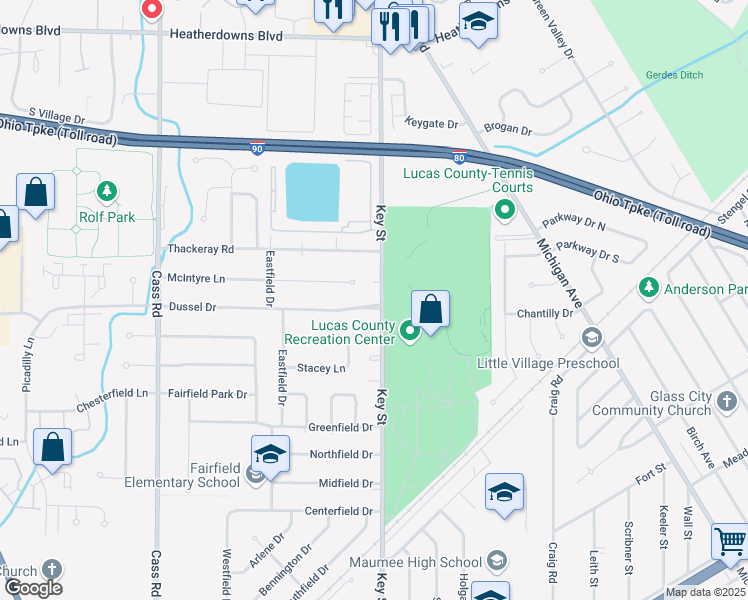Select the Rolf Park place icon
Image resolution: width=748 pixels, height=600 pixels.
coord(105,191)
